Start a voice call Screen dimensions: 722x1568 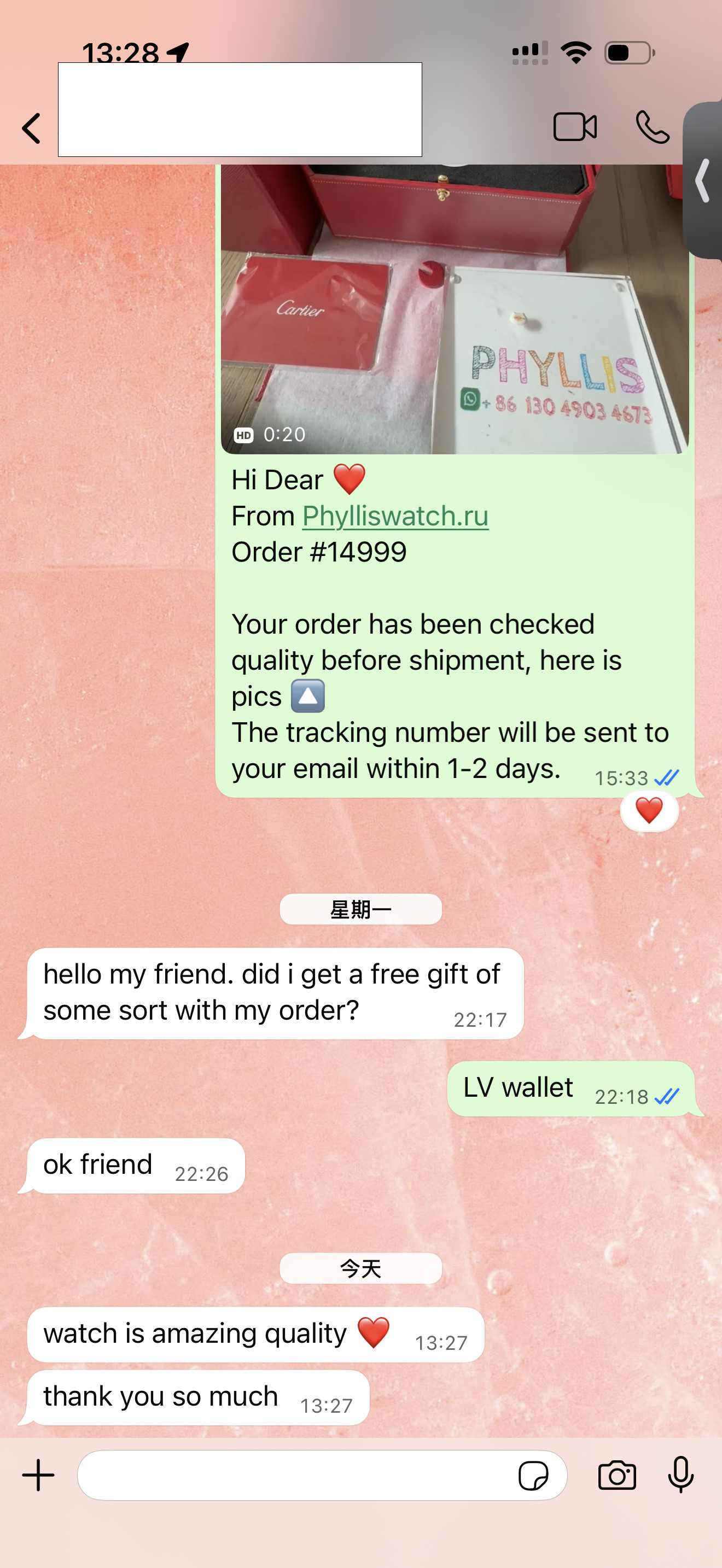pyautogui.click(x=652, y=127)
